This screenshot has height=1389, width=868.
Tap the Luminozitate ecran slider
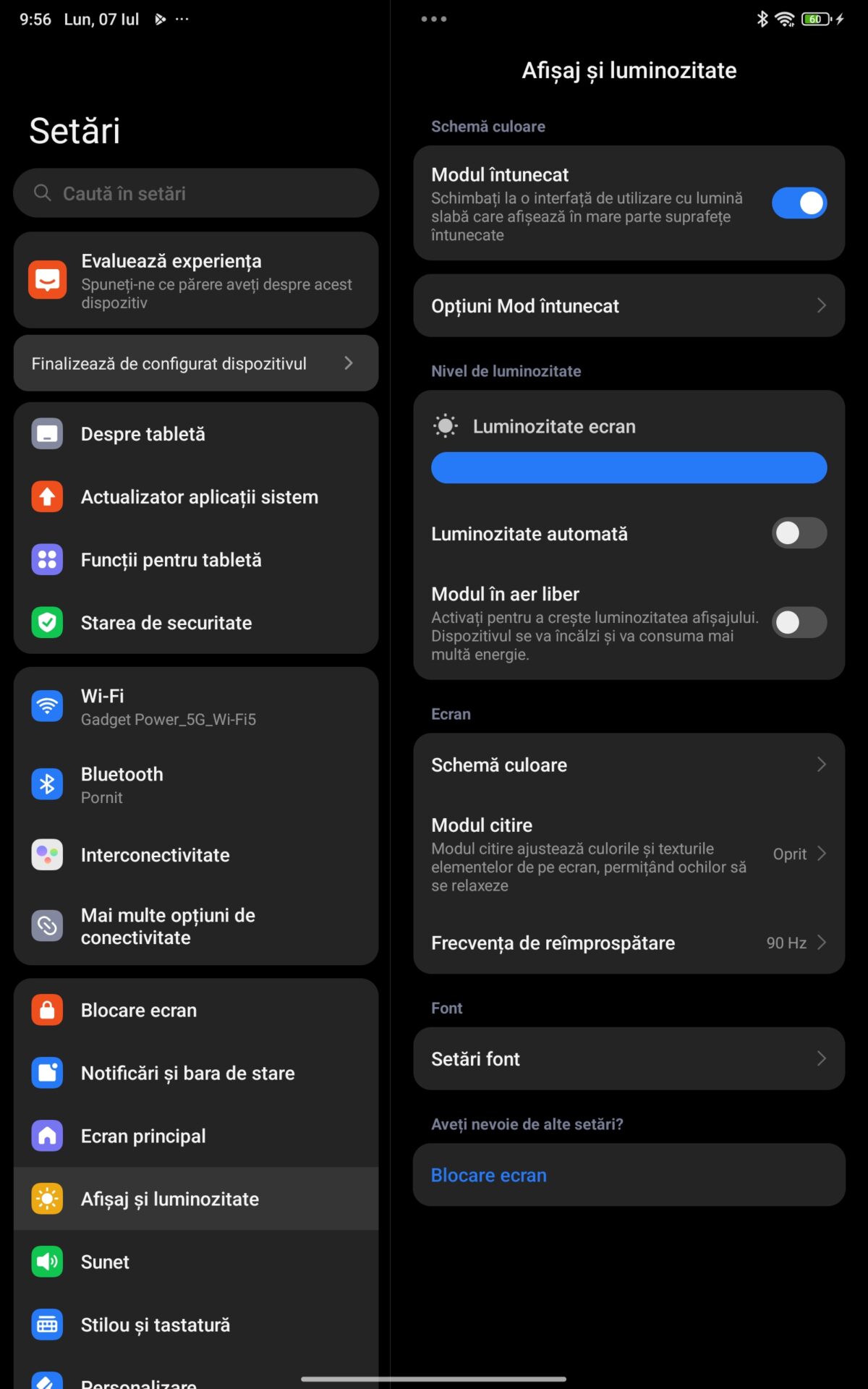click(628, 468)
